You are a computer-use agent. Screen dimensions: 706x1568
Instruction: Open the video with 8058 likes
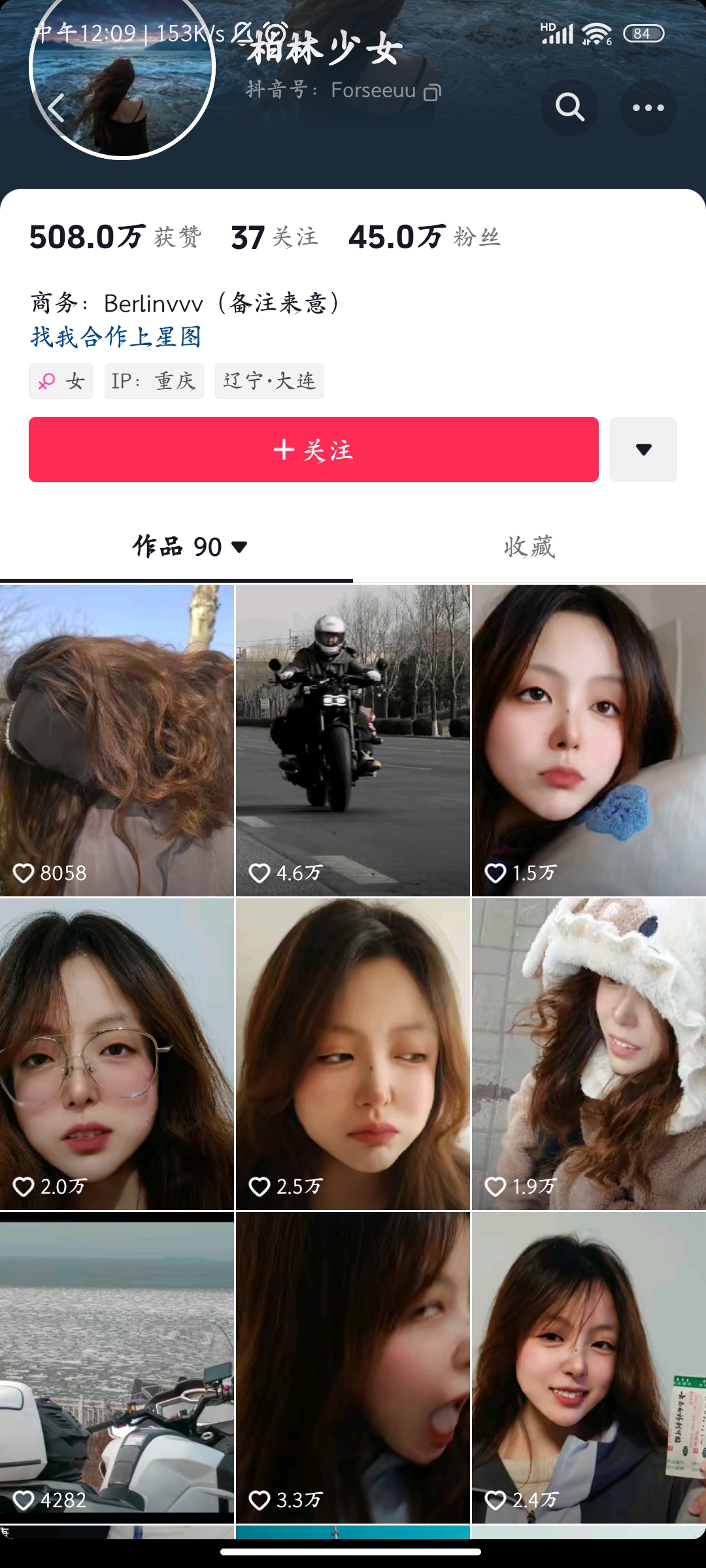pyautogui.click(x=117, y=740)
